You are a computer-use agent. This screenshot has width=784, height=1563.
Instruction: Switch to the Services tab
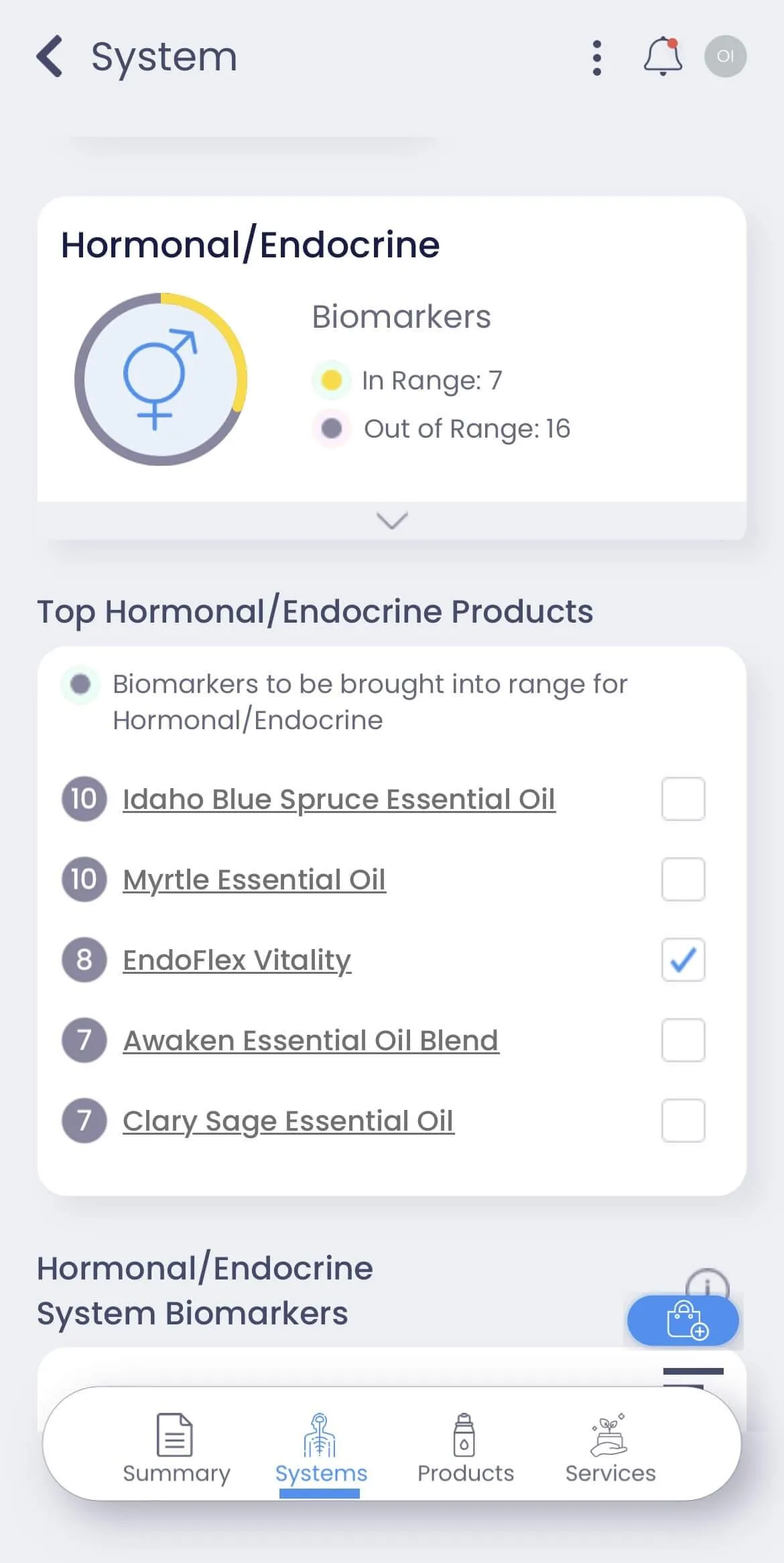(610, 1448)
